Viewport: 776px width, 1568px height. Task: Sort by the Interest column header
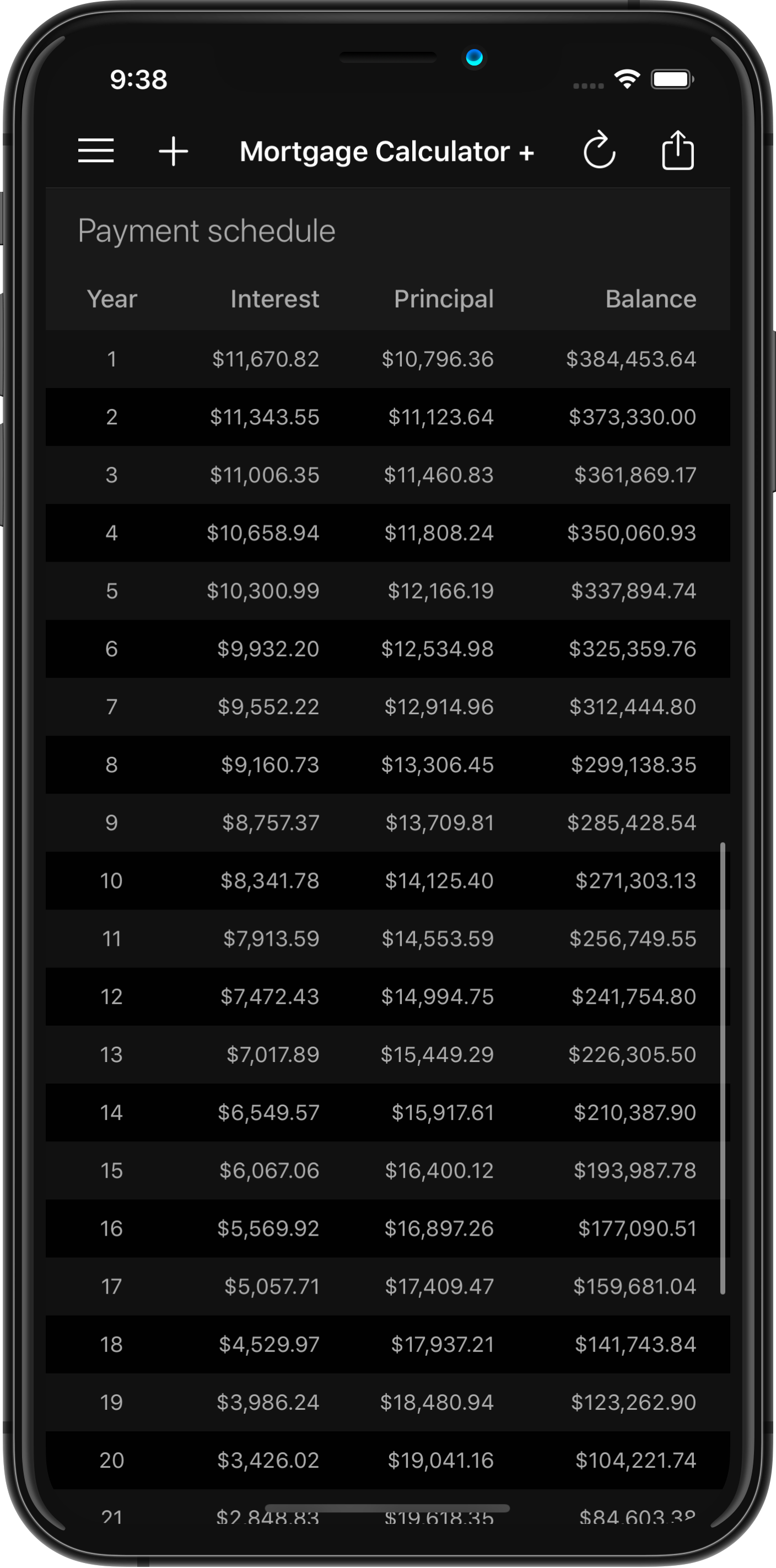(x=274, y=299)
